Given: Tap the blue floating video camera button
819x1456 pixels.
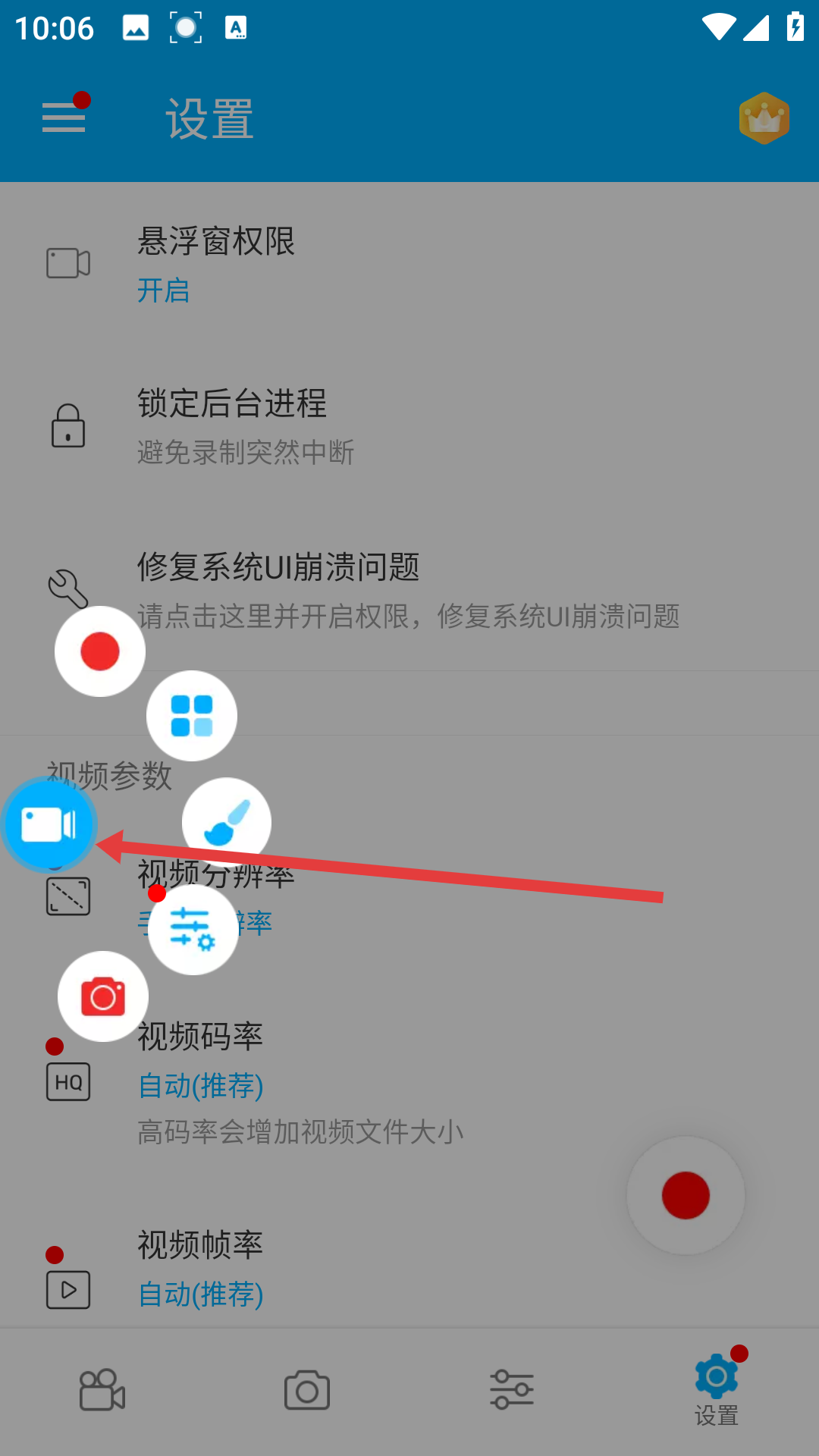Looking at the screenshot, I should tap(49, 824).
